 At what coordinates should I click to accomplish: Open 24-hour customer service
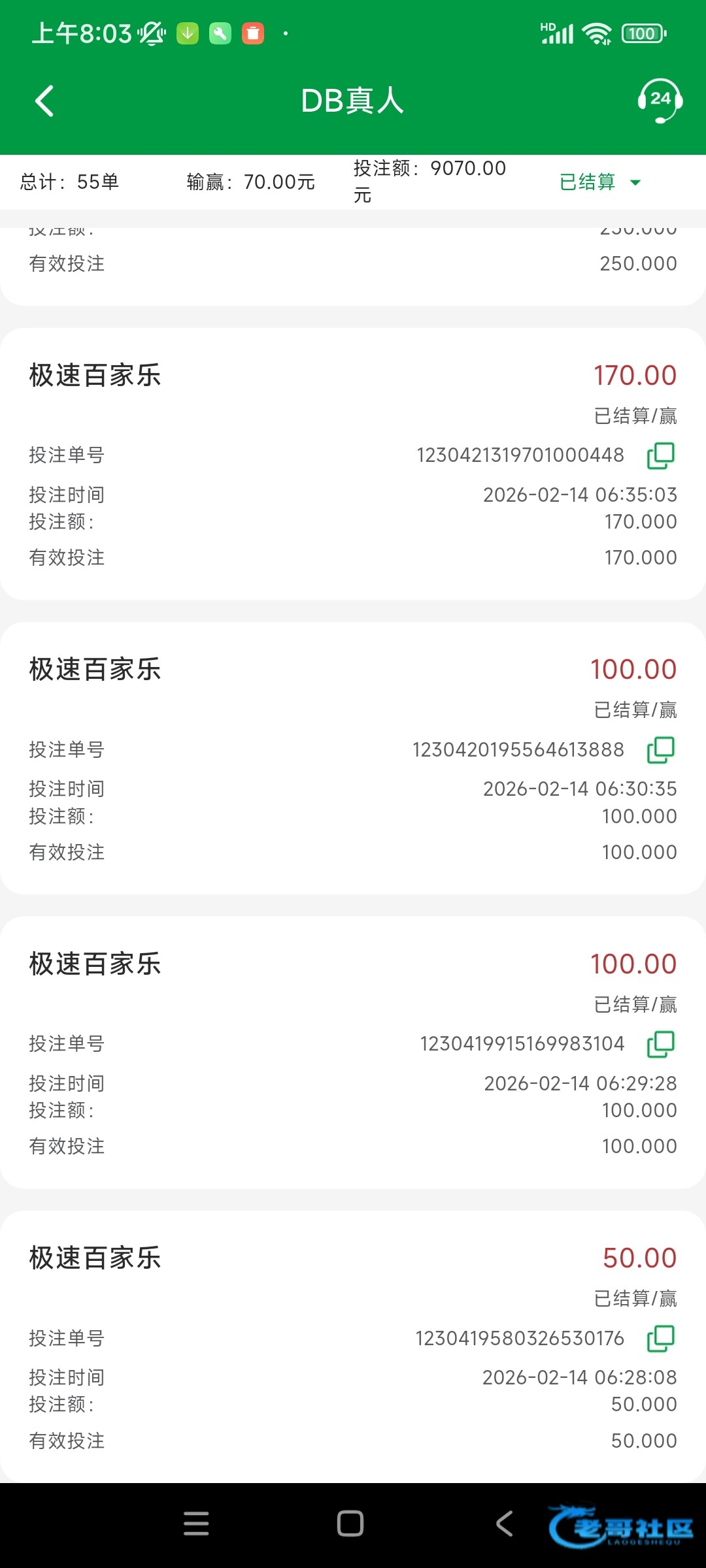(x=660, y=101)
